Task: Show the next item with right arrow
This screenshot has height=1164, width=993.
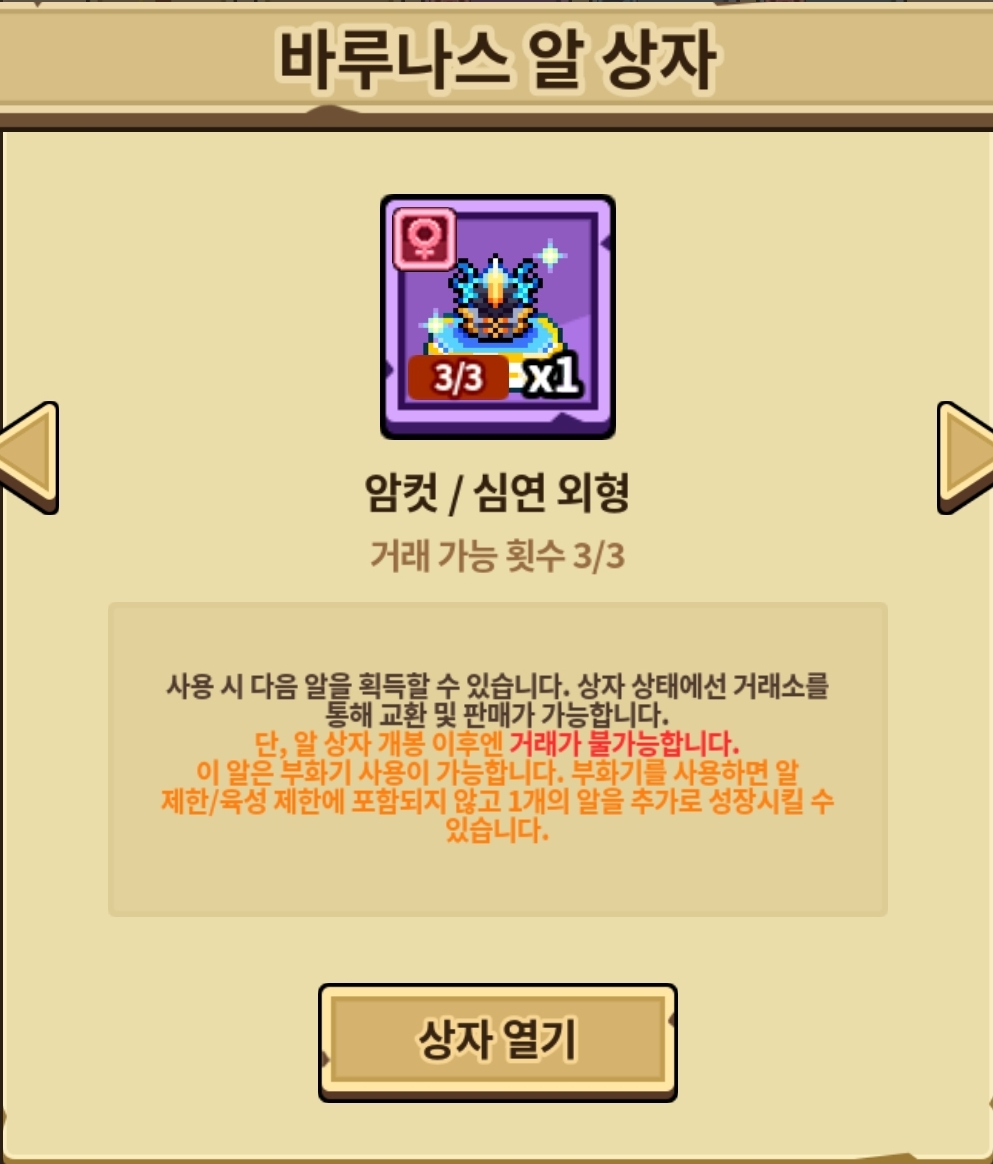Action: [966, 458]
